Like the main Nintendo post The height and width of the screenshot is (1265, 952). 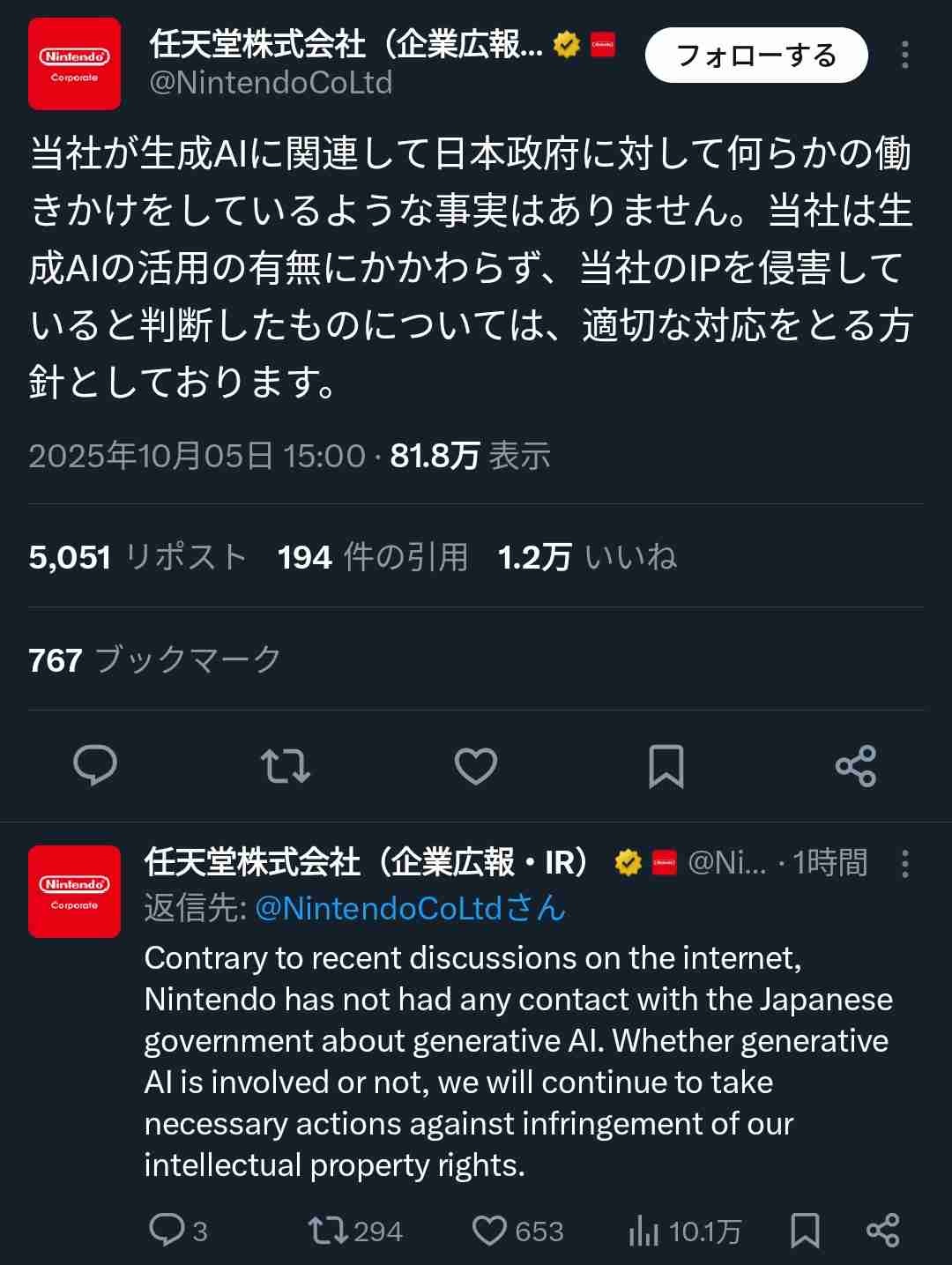click(x=476, y=765)
